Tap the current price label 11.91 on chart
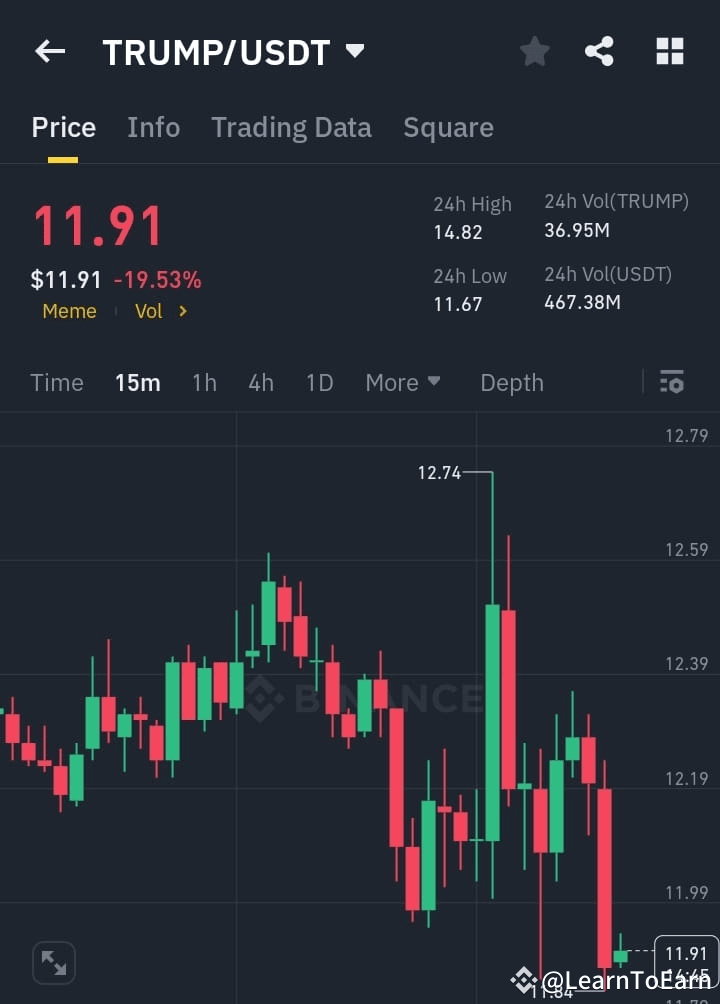Screen dimensions: 720x1004 pyautogui.click(x=686, y=953)
